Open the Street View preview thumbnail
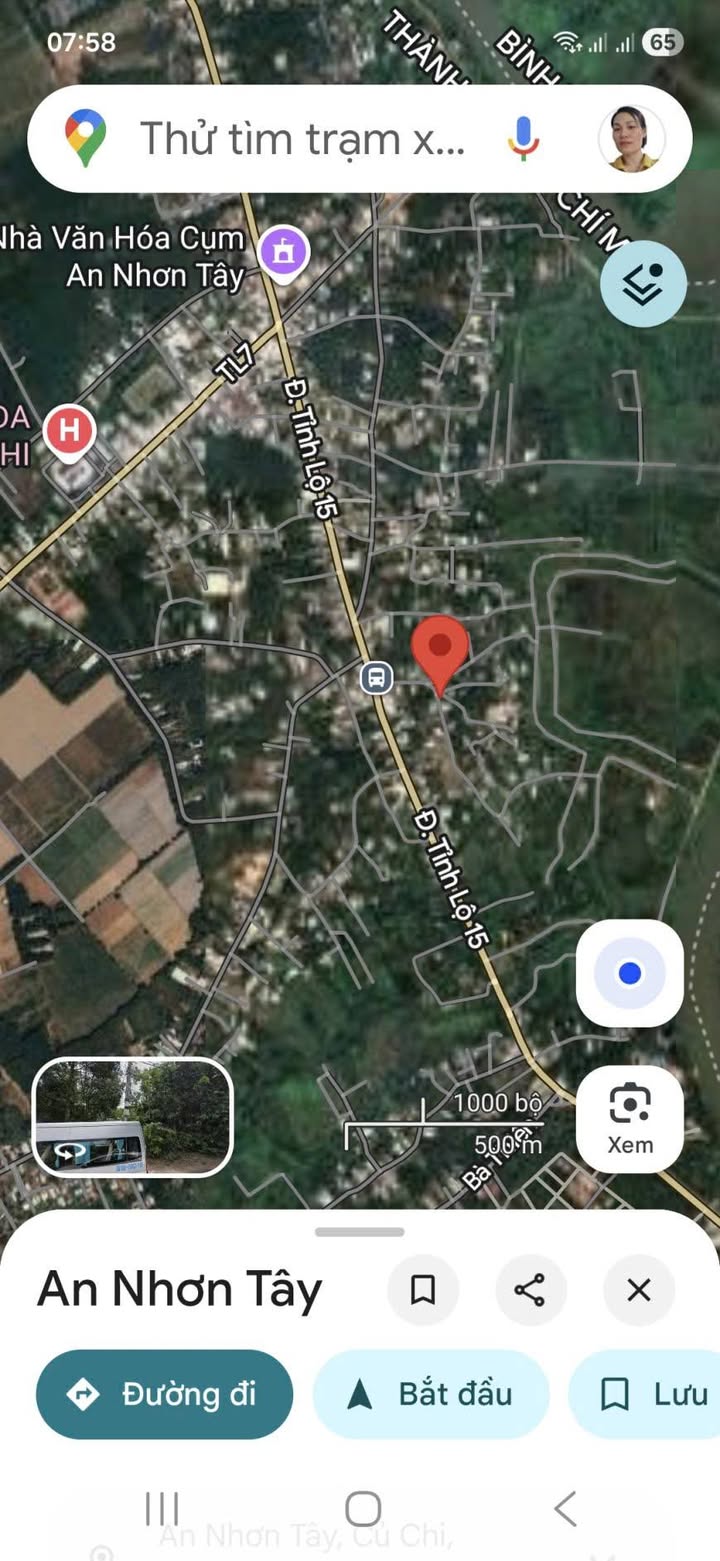 point(133,1116)
